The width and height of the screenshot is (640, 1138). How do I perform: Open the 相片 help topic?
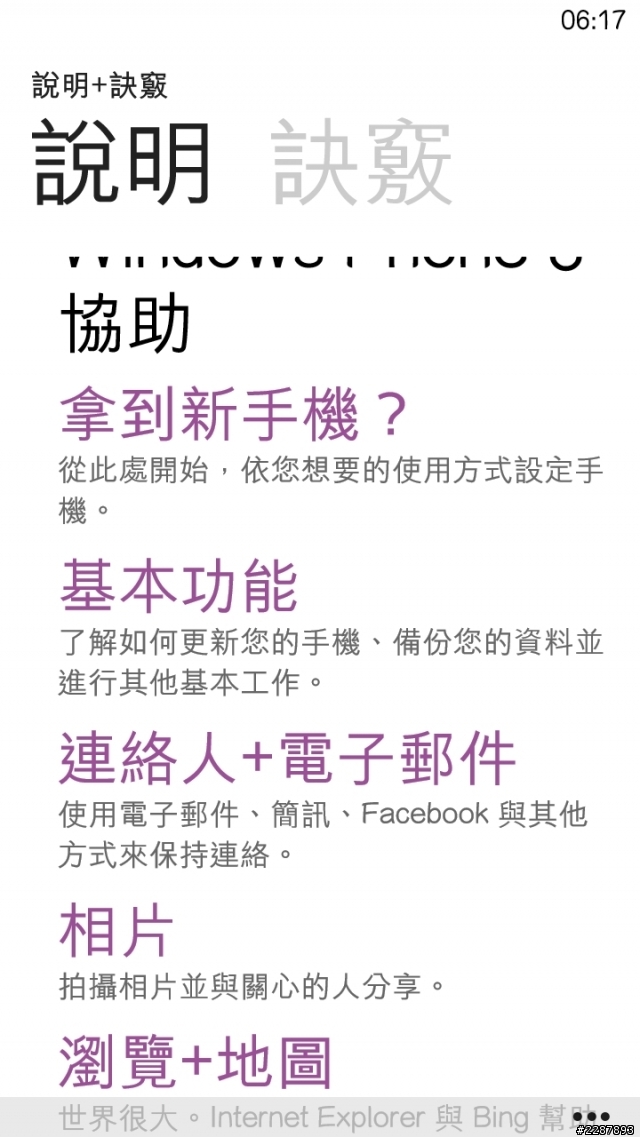[x=116, y=930]
